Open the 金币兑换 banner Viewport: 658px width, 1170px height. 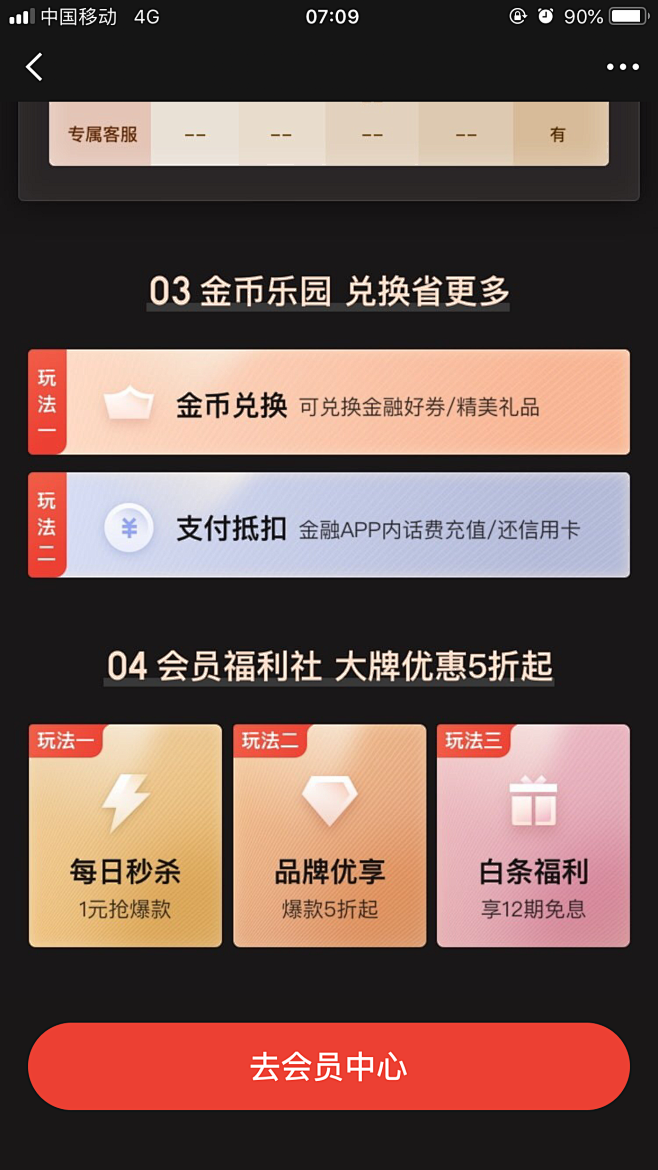(330, 403)
